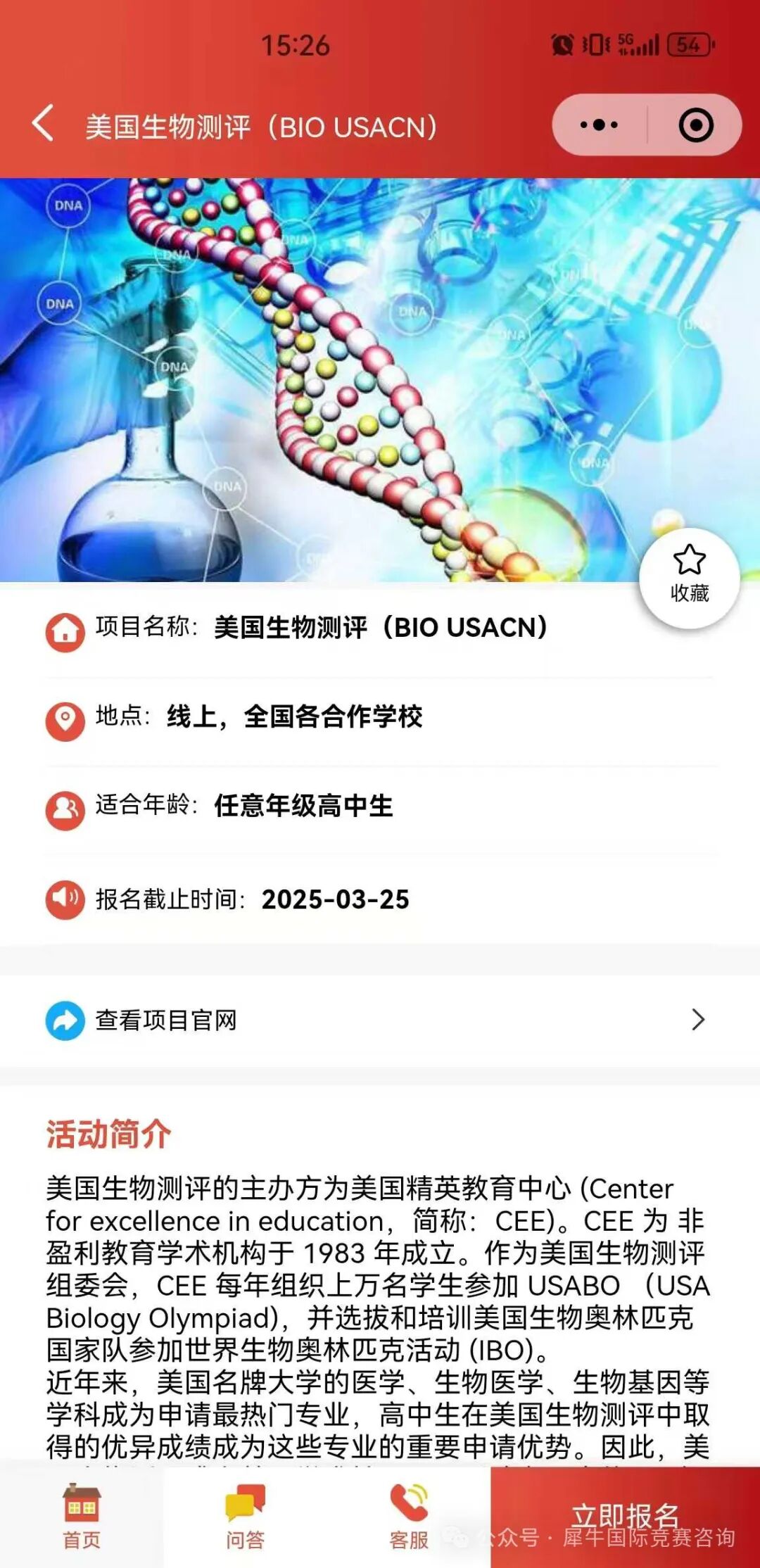760x1568 pixels.
Task: Contact 客服 customer service
Action: tap(409, 1517)
